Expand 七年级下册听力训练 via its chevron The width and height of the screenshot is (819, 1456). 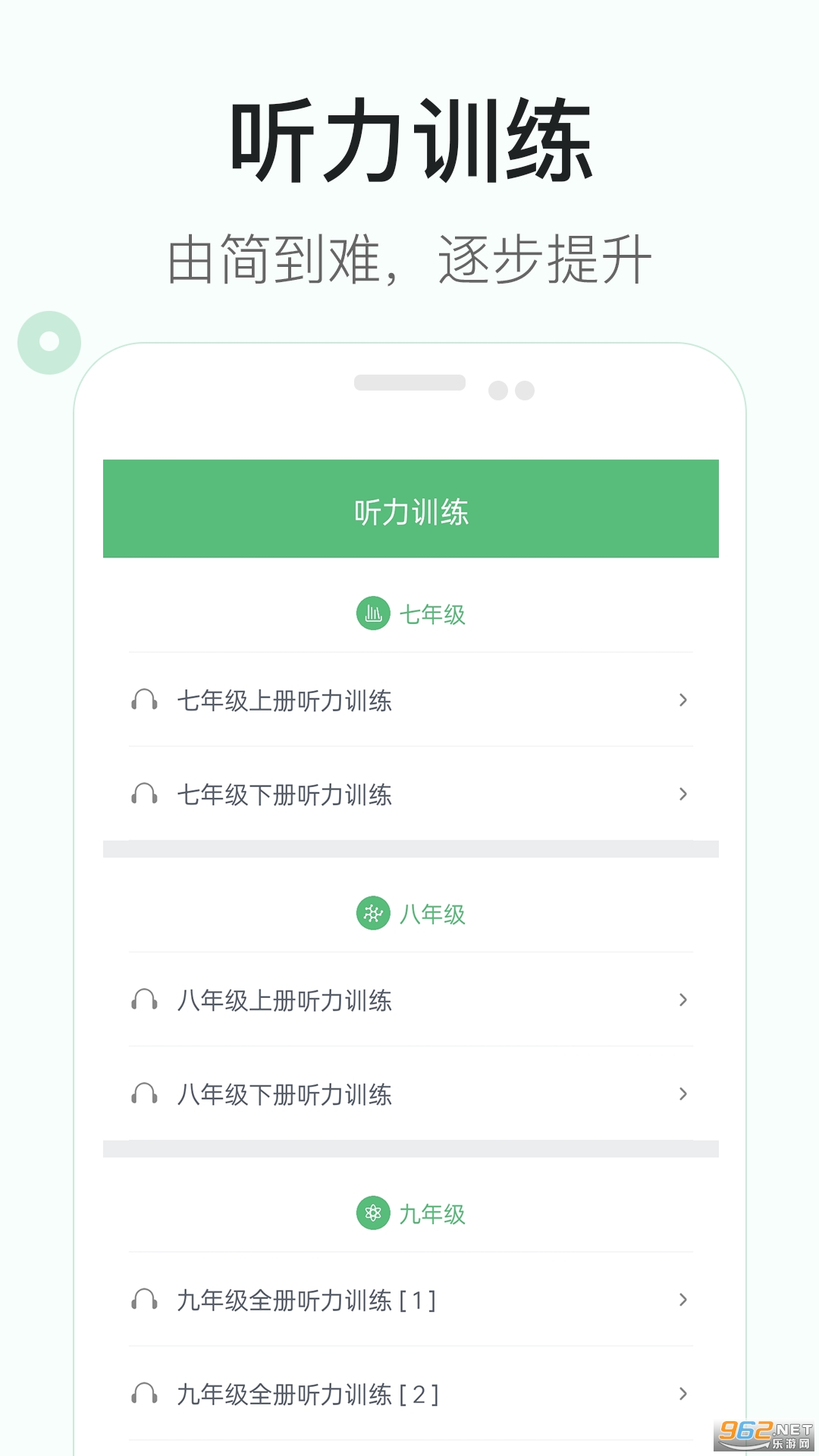(x=683, y=795)
